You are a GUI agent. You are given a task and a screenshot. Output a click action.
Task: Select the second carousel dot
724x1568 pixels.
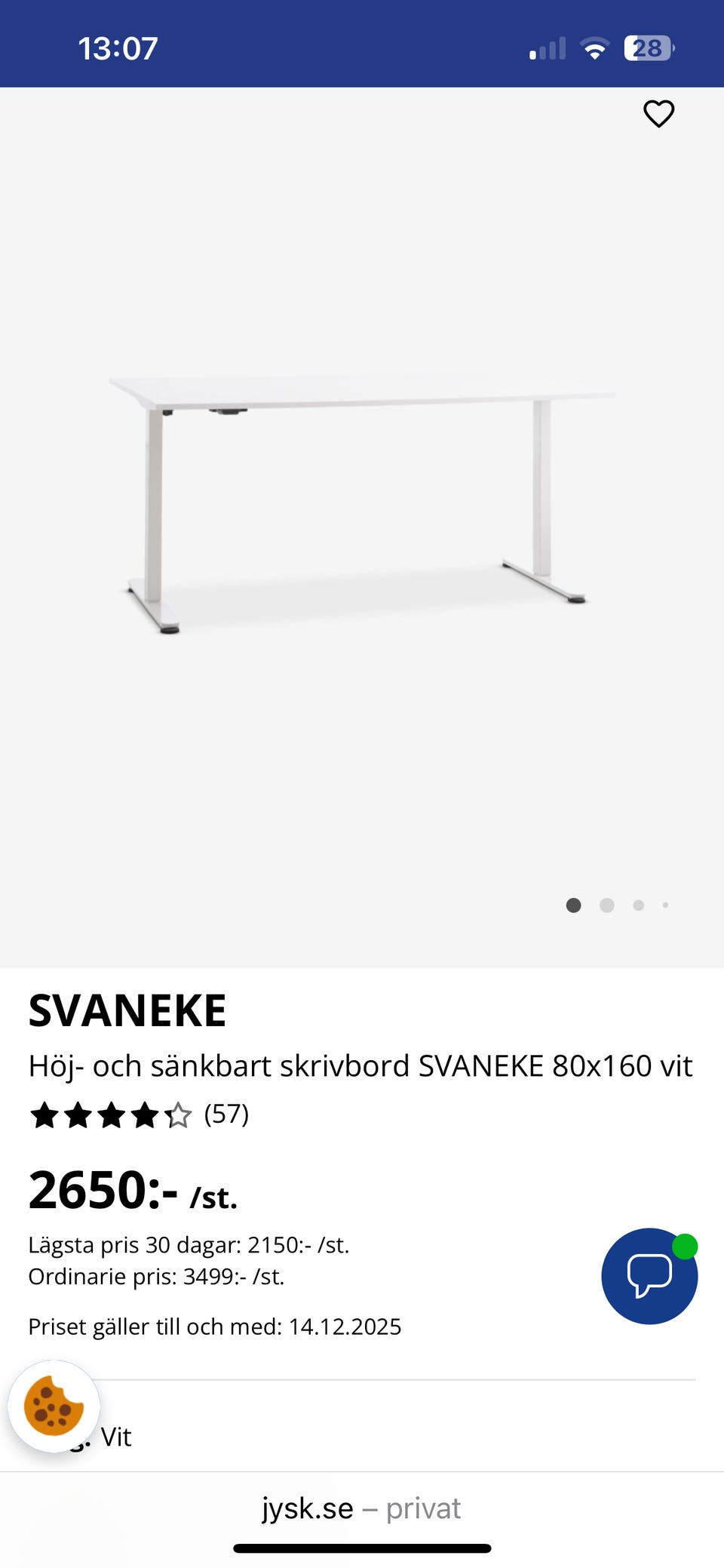click(606, 904)
